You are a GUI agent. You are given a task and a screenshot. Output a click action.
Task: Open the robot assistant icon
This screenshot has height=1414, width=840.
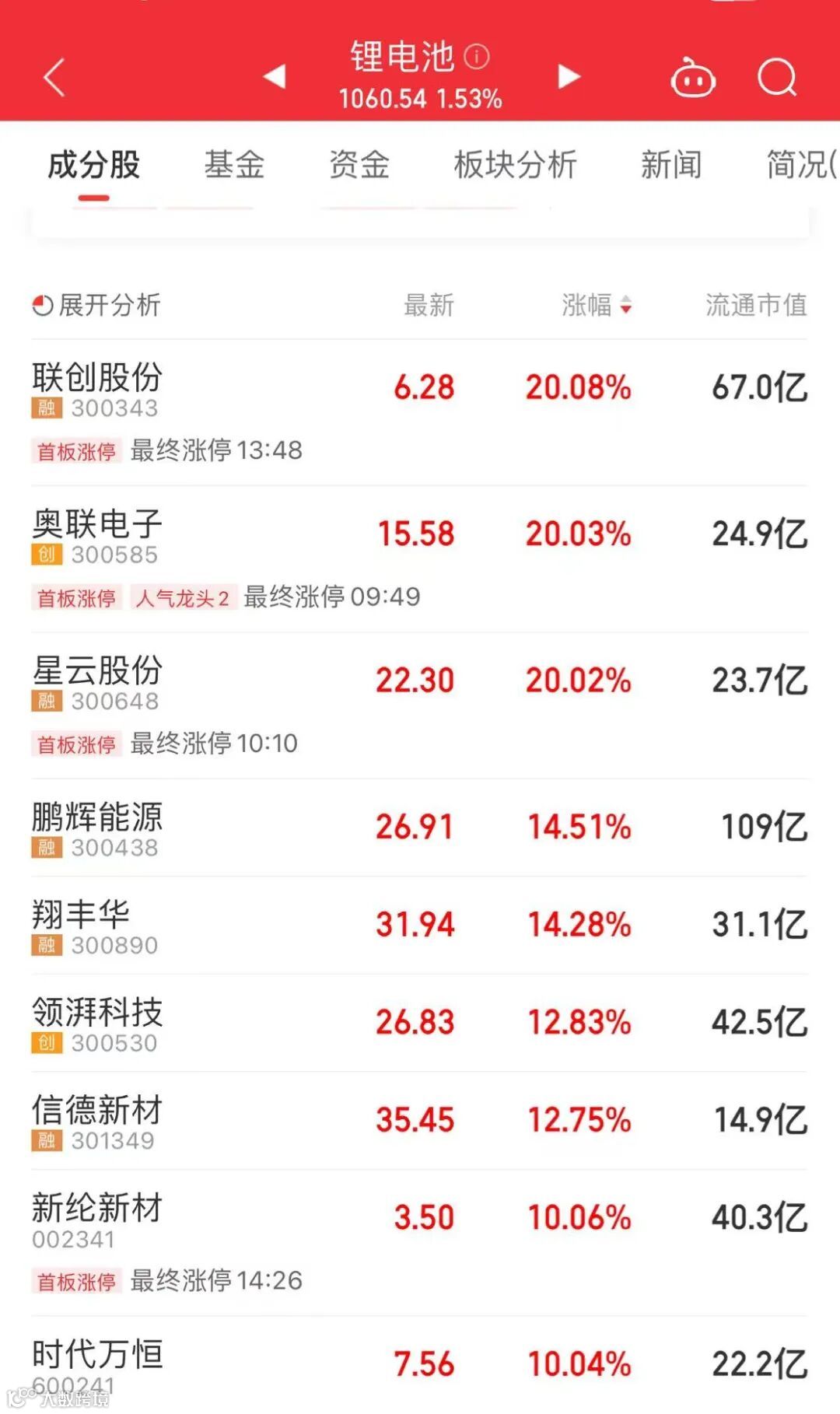click(692, 78)
